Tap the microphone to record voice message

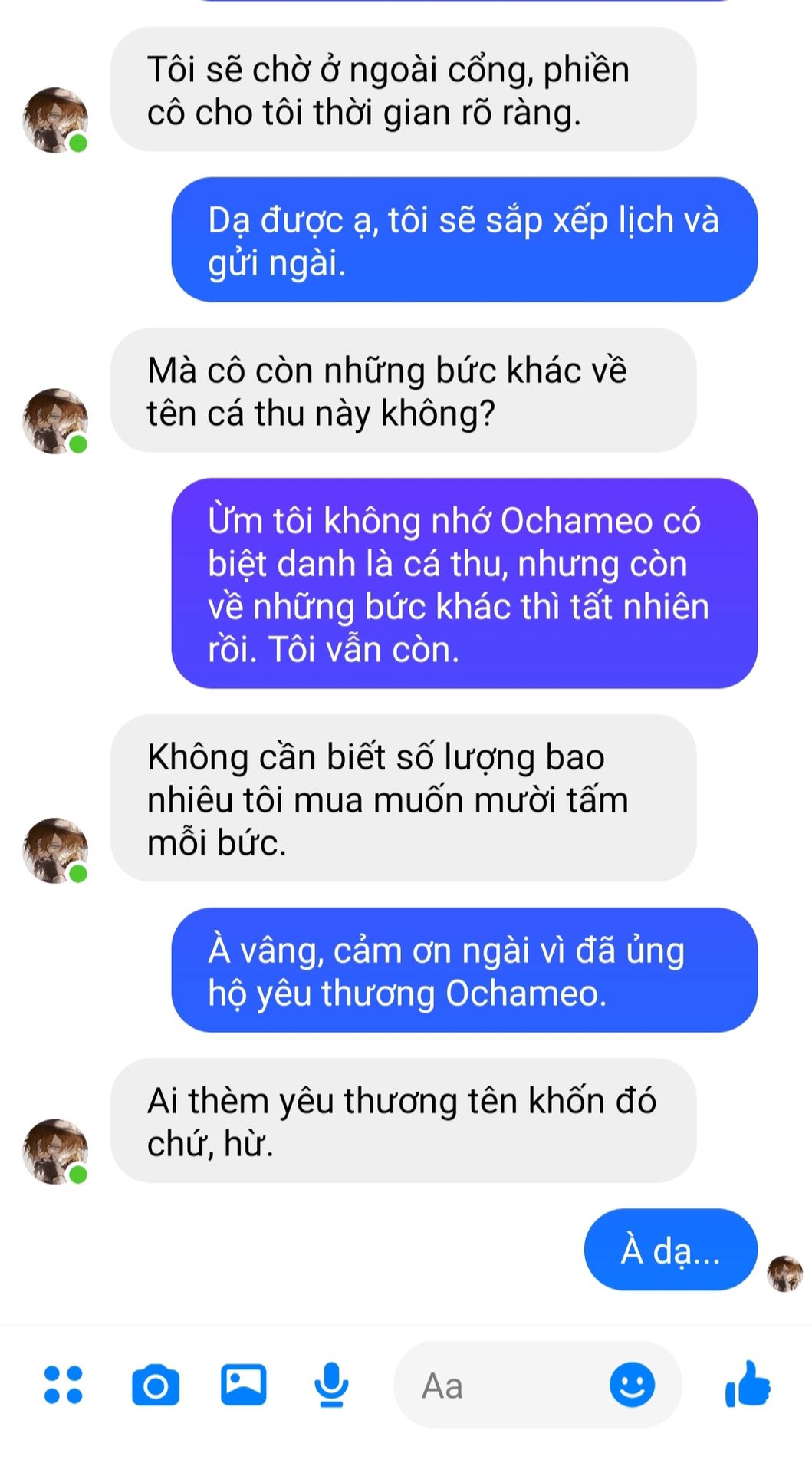[331, 1385]
